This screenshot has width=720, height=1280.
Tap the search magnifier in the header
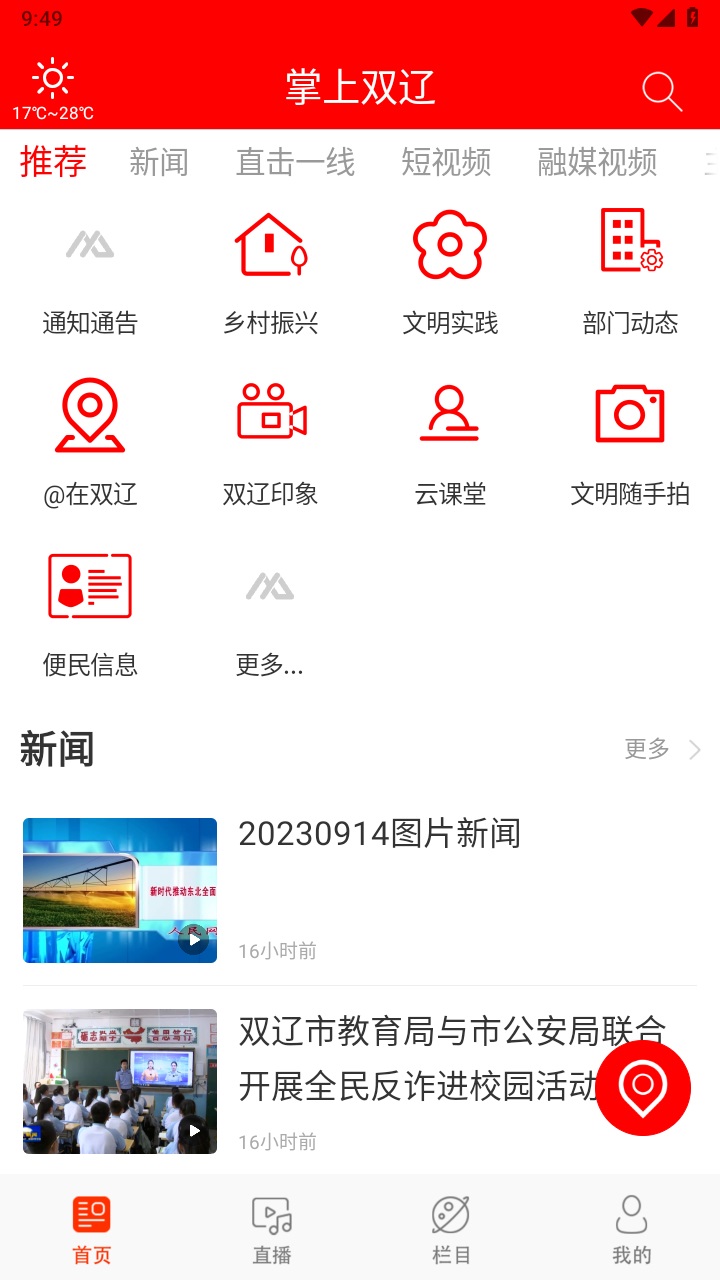pyautogui.click(x=661, y=91)
